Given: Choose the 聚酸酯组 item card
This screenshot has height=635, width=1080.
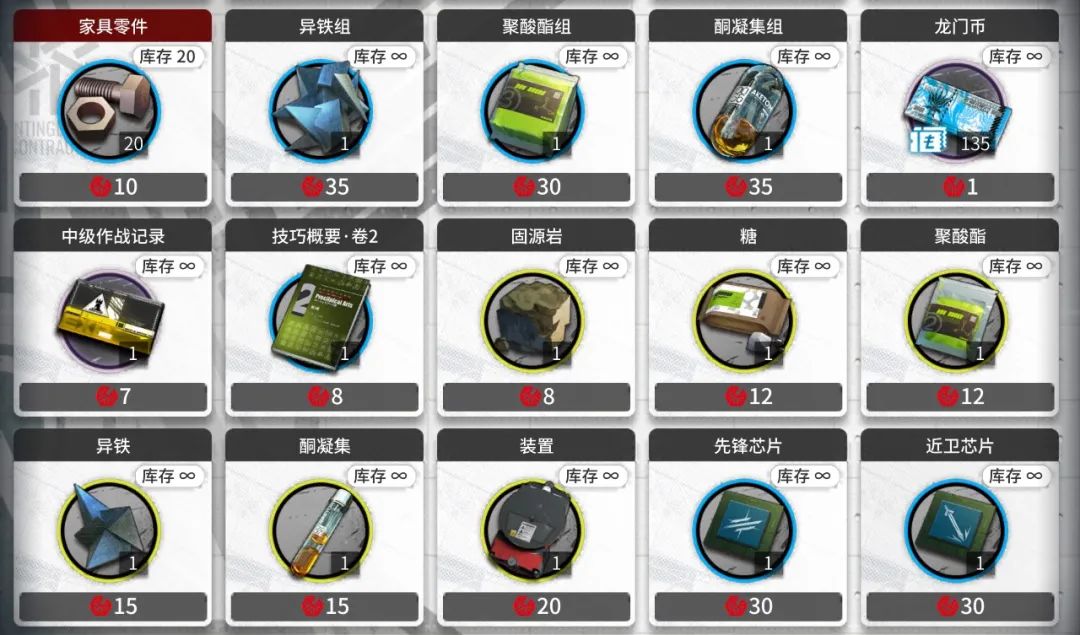Looking at the screenshot, I should [x=537, y=110].
